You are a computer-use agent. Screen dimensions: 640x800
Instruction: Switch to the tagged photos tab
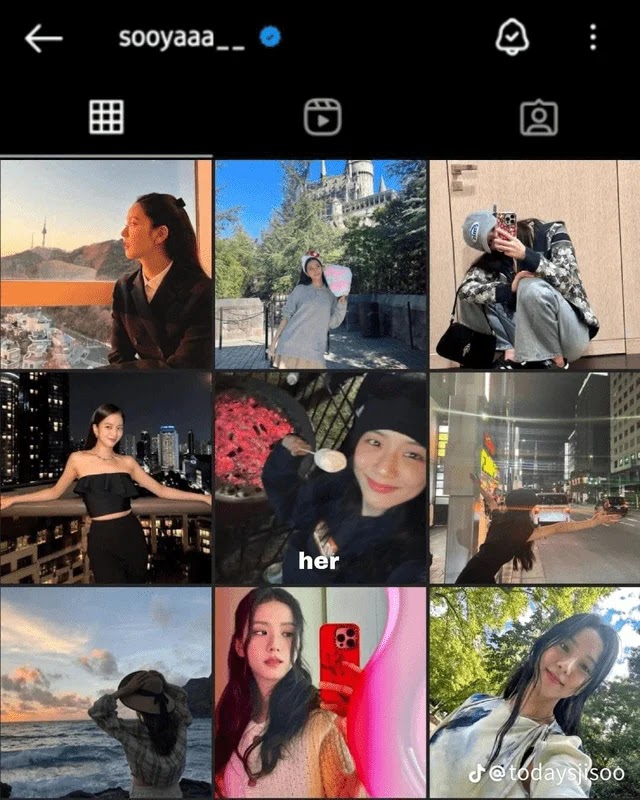click(538, 118)
